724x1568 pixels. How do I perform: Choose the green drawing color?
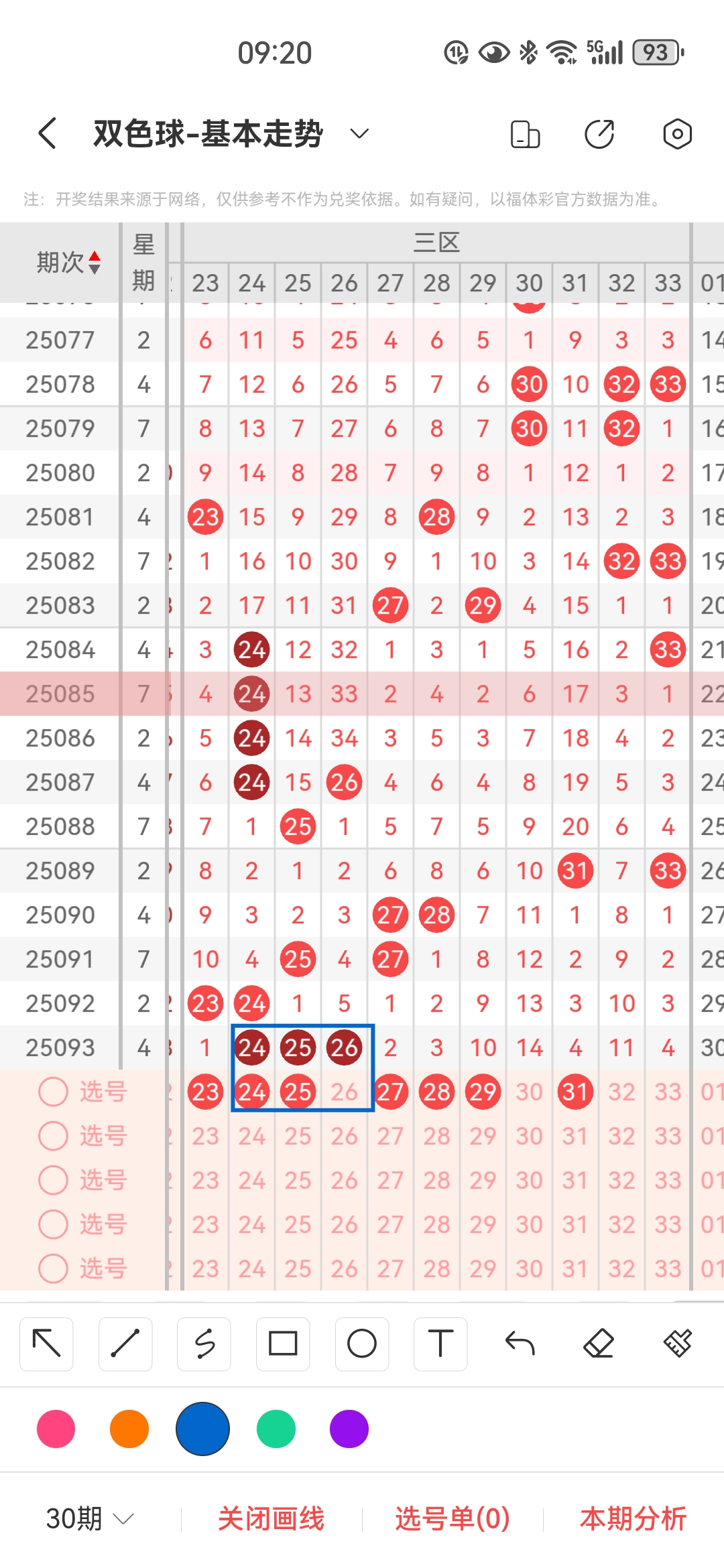point(276,1429)
